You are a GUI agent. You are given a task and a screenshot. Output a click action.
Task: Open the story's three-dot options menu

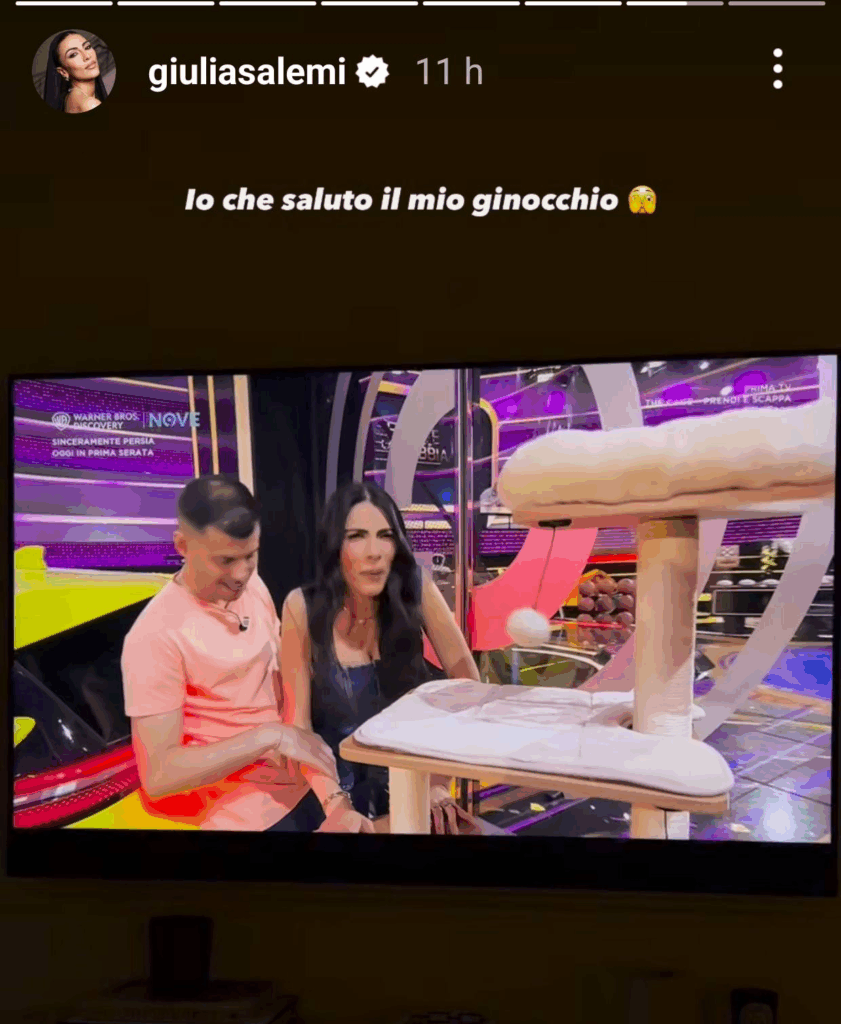point(777,70)
